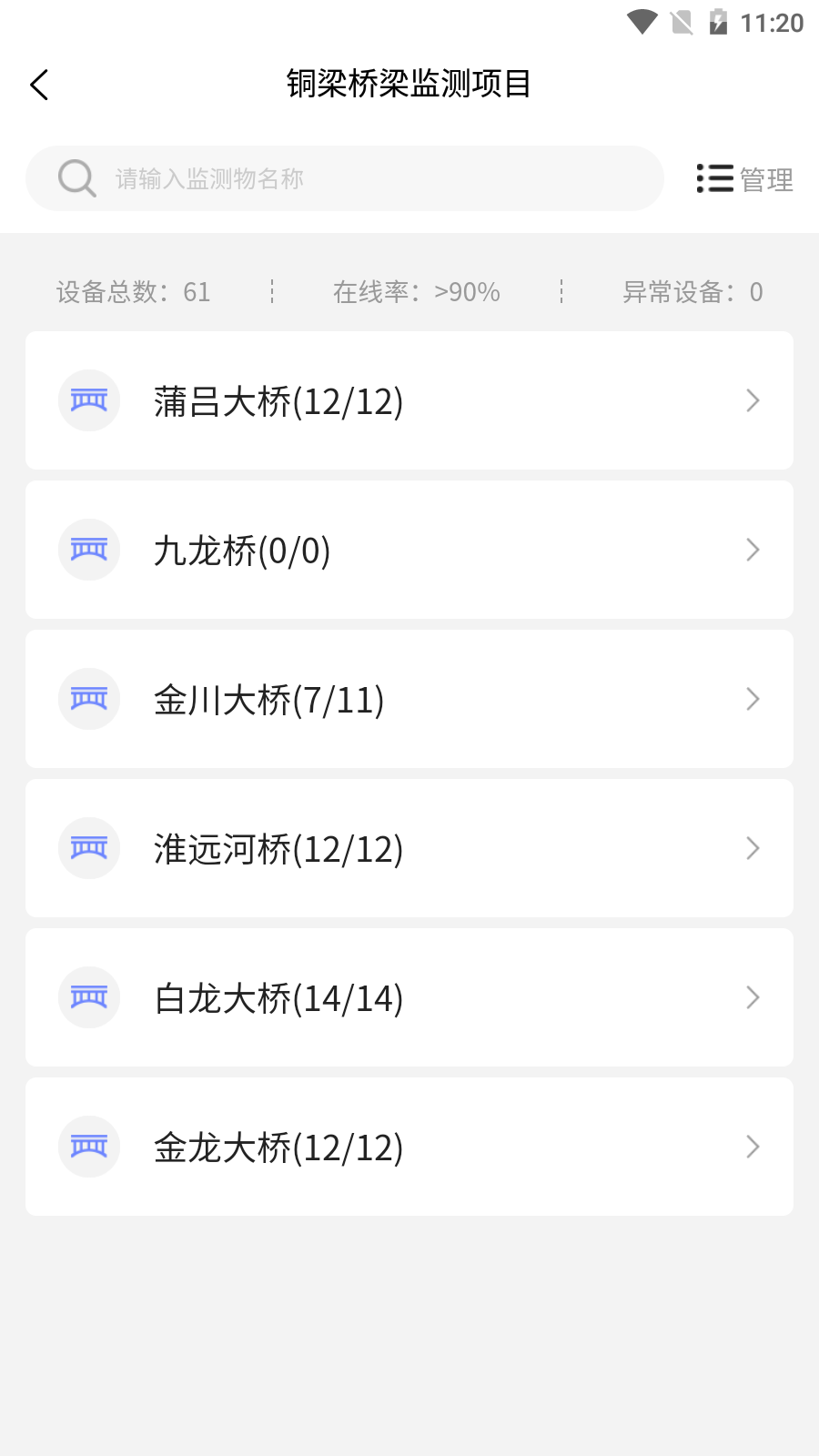Open the 九龙桥(0/0) row
This screenshot has height=1456, width=819.
(409, 550)
